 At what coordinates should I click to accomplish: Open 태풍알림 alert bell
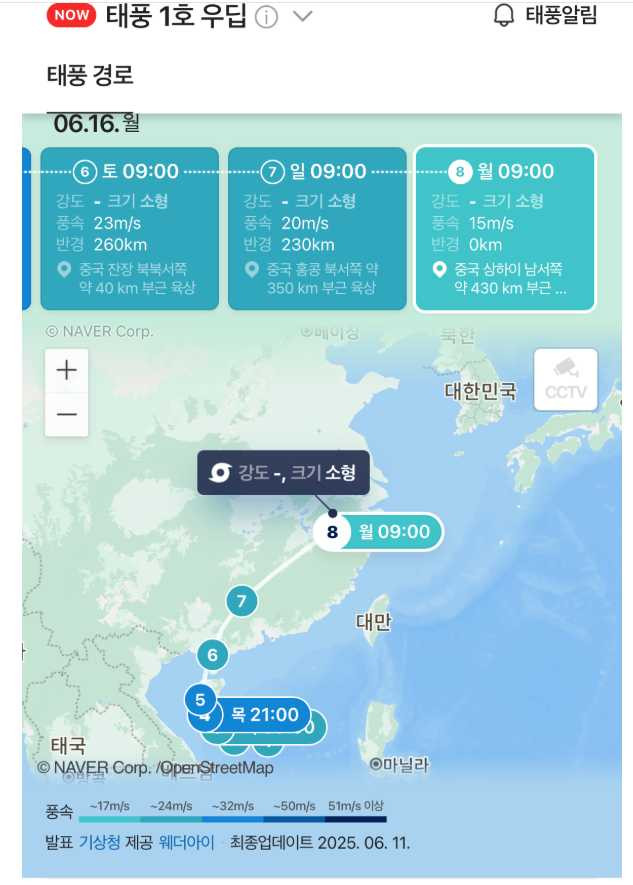(545, 16)
